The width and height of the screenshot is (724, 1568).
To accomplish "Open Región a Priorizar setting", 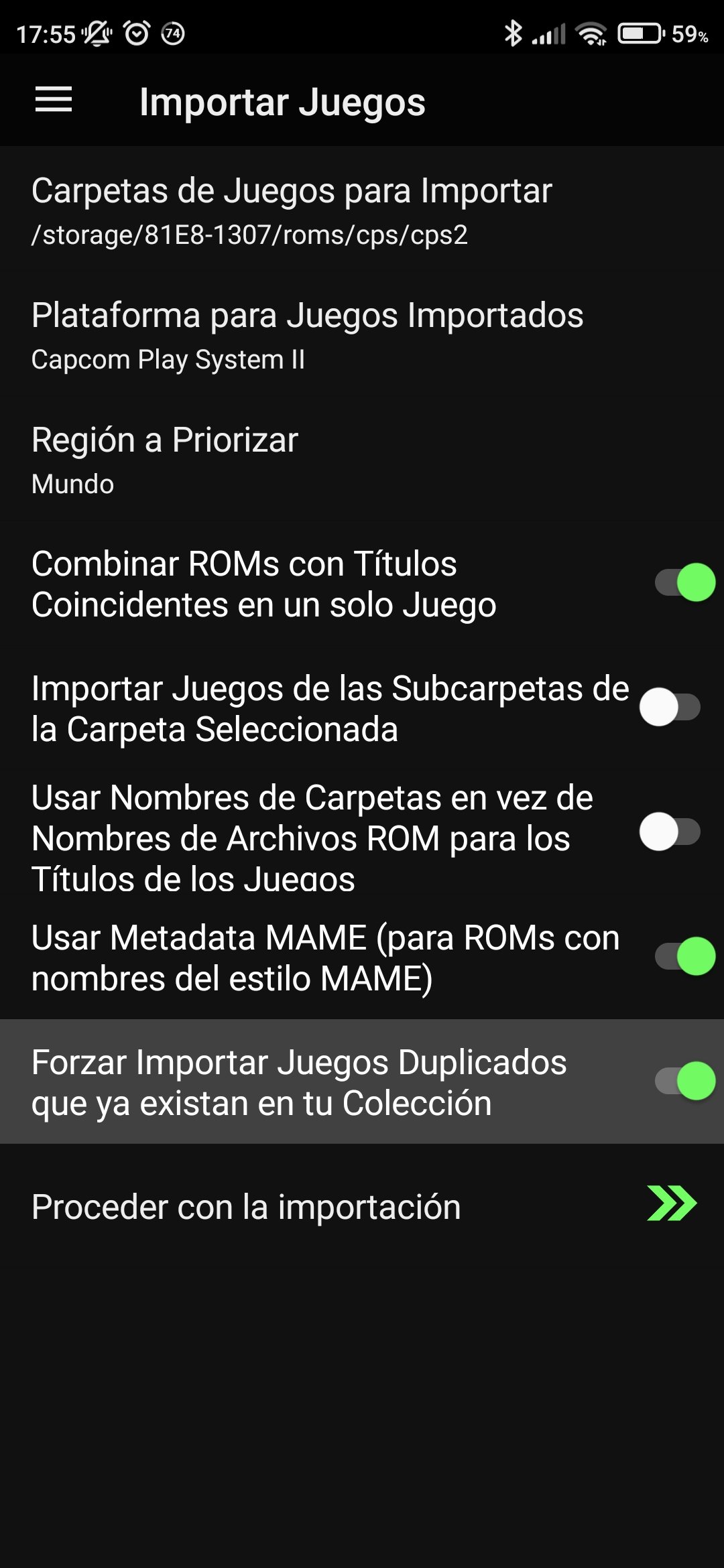I will 362,458.
